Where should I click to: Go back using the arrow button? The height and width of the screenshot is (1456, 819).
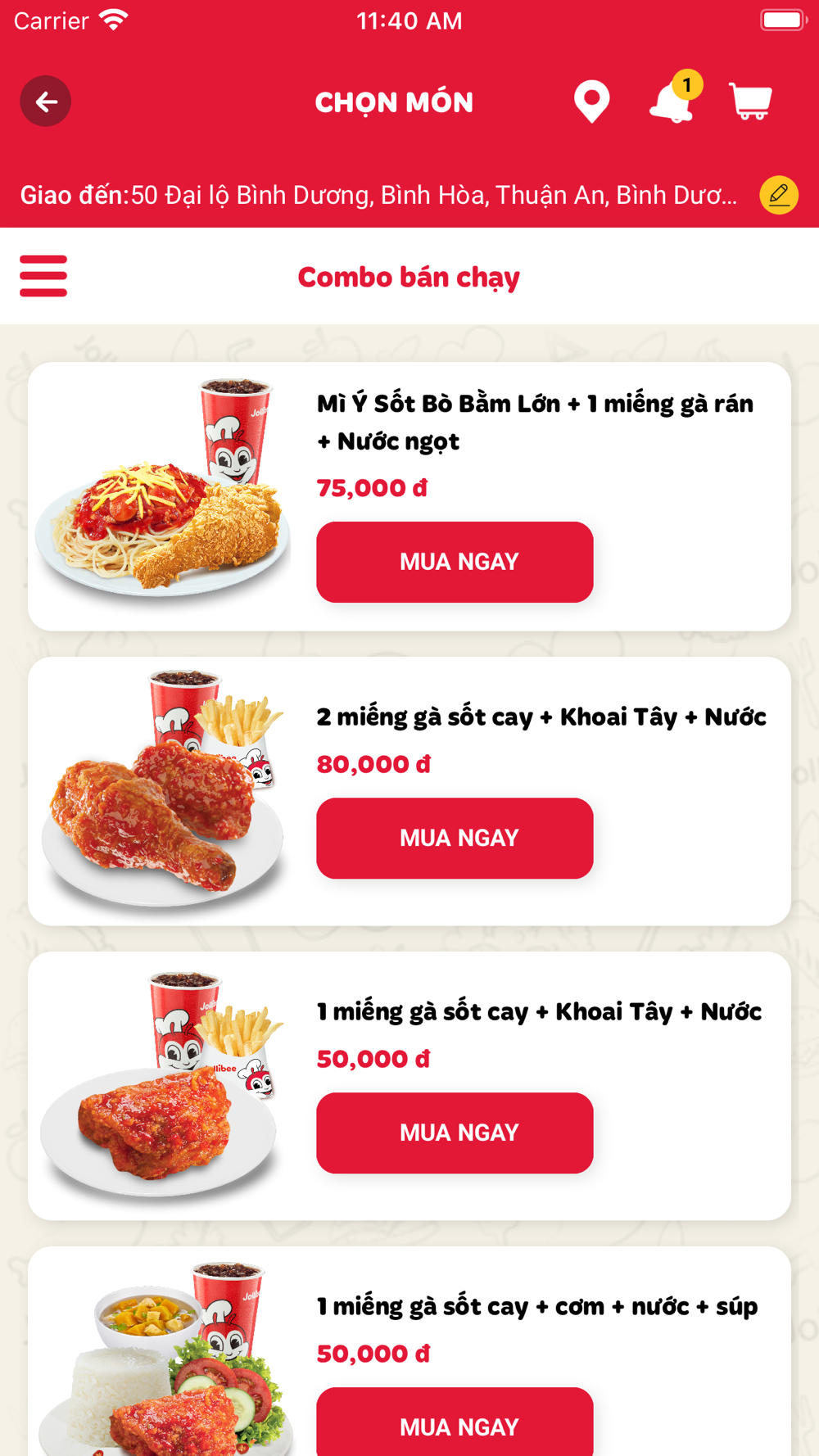click(46, 102)
